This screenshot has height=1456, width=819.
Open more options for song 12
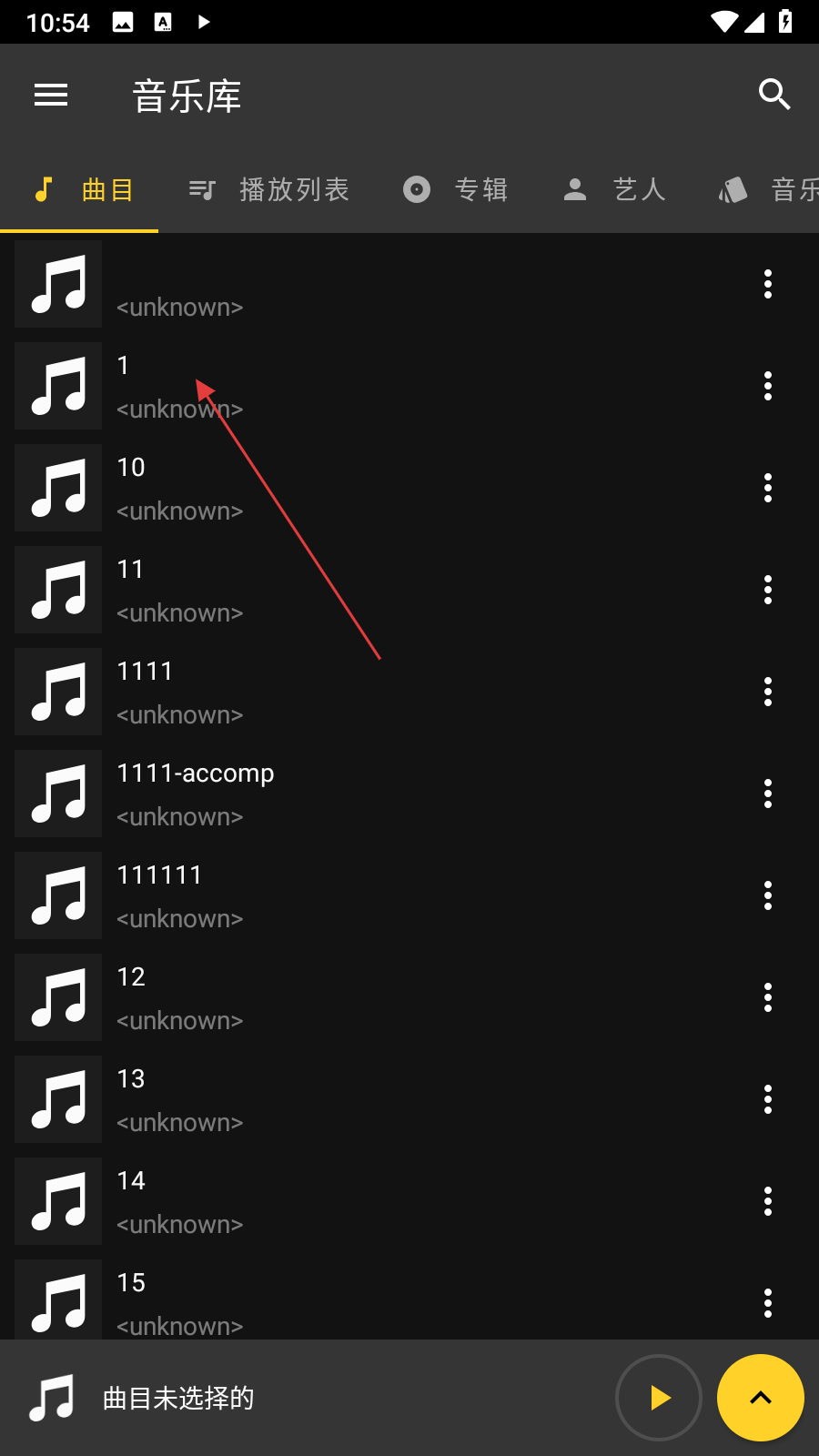(x=768, y=997)
